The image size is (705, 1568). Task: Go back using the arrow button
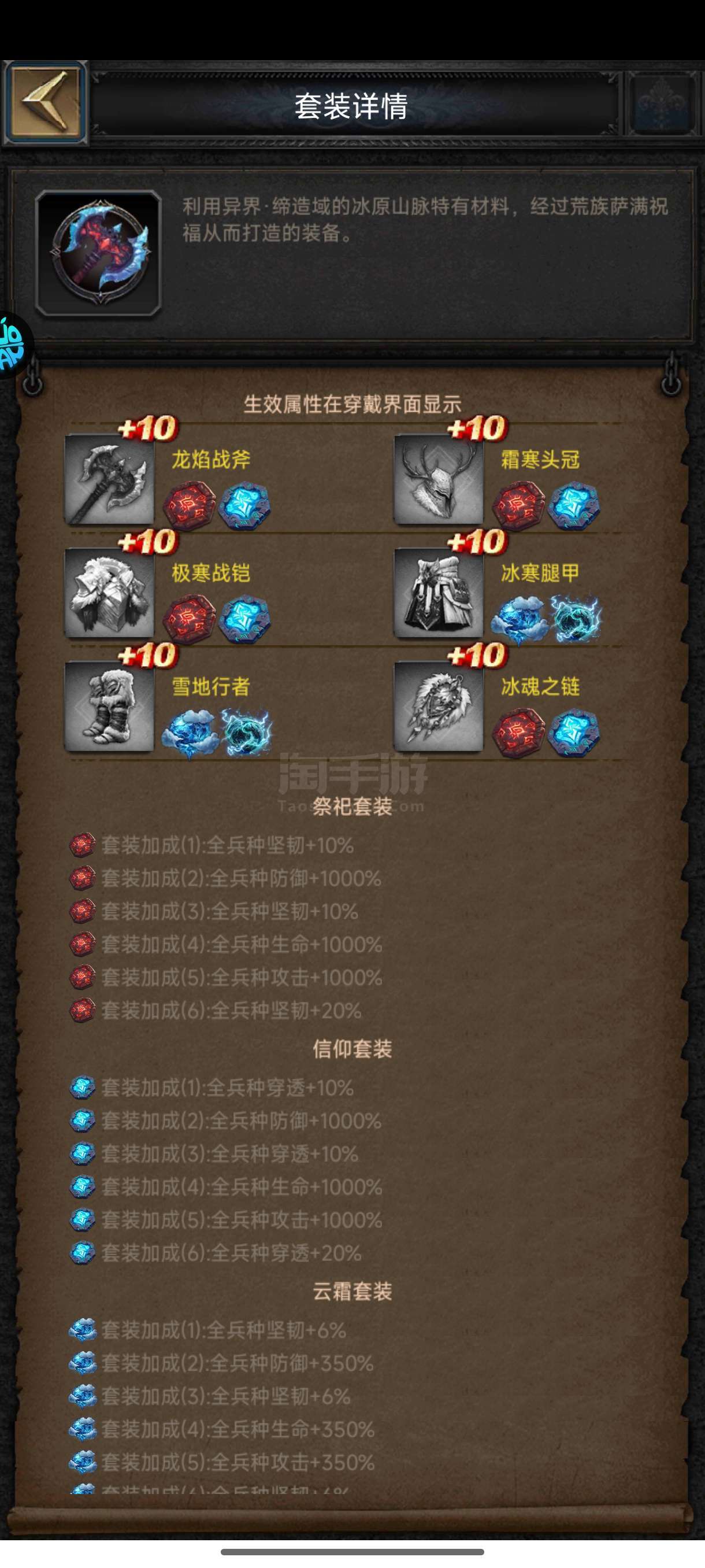click(44, 103)
